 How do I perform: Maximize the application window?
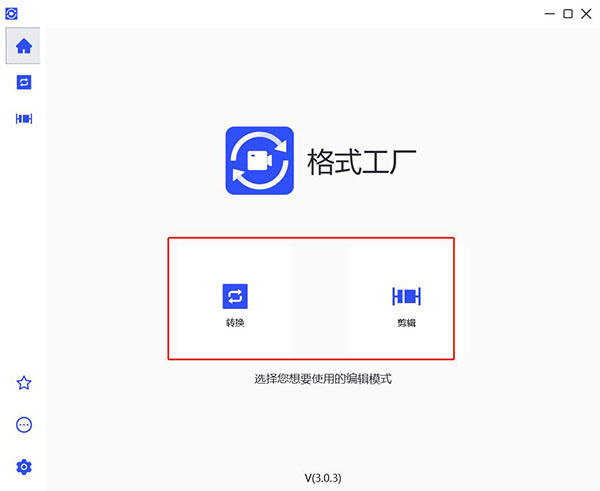click(x=568, y=13)
